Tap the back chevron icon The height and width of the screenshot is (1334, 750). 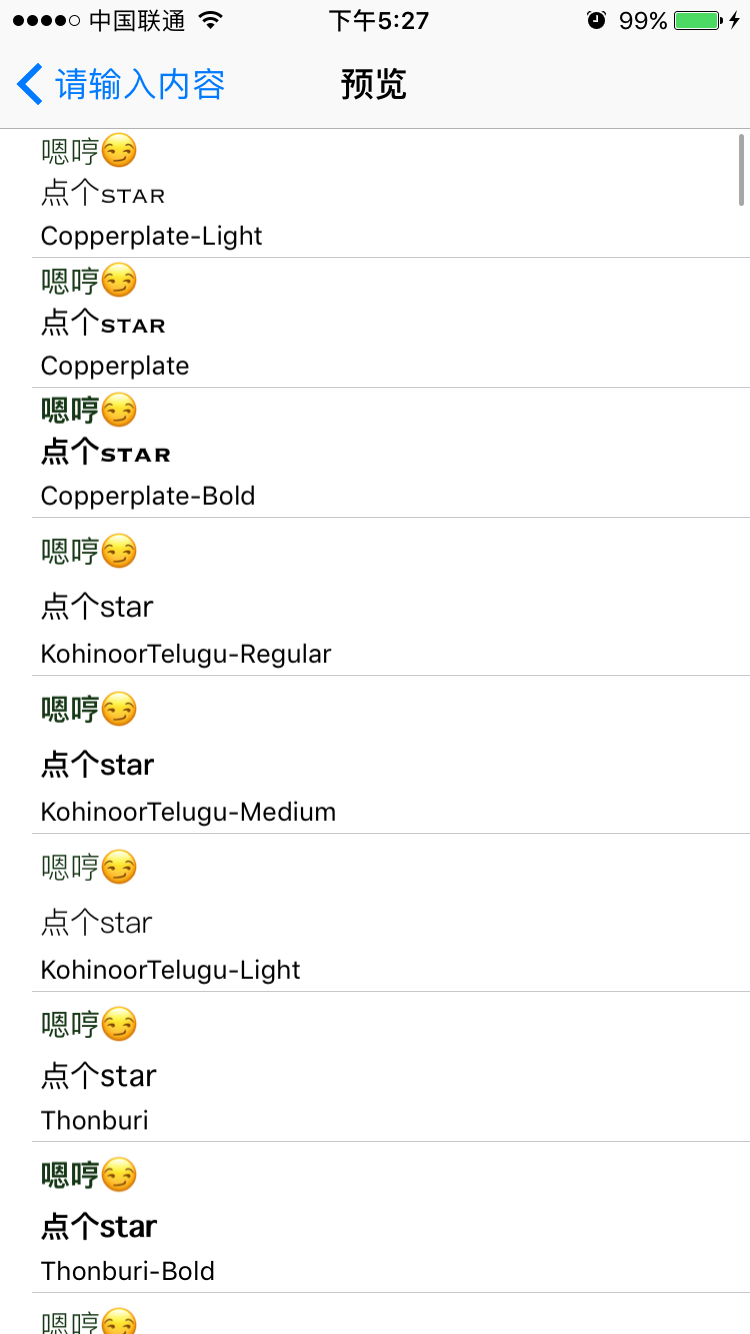coord(29,84)
